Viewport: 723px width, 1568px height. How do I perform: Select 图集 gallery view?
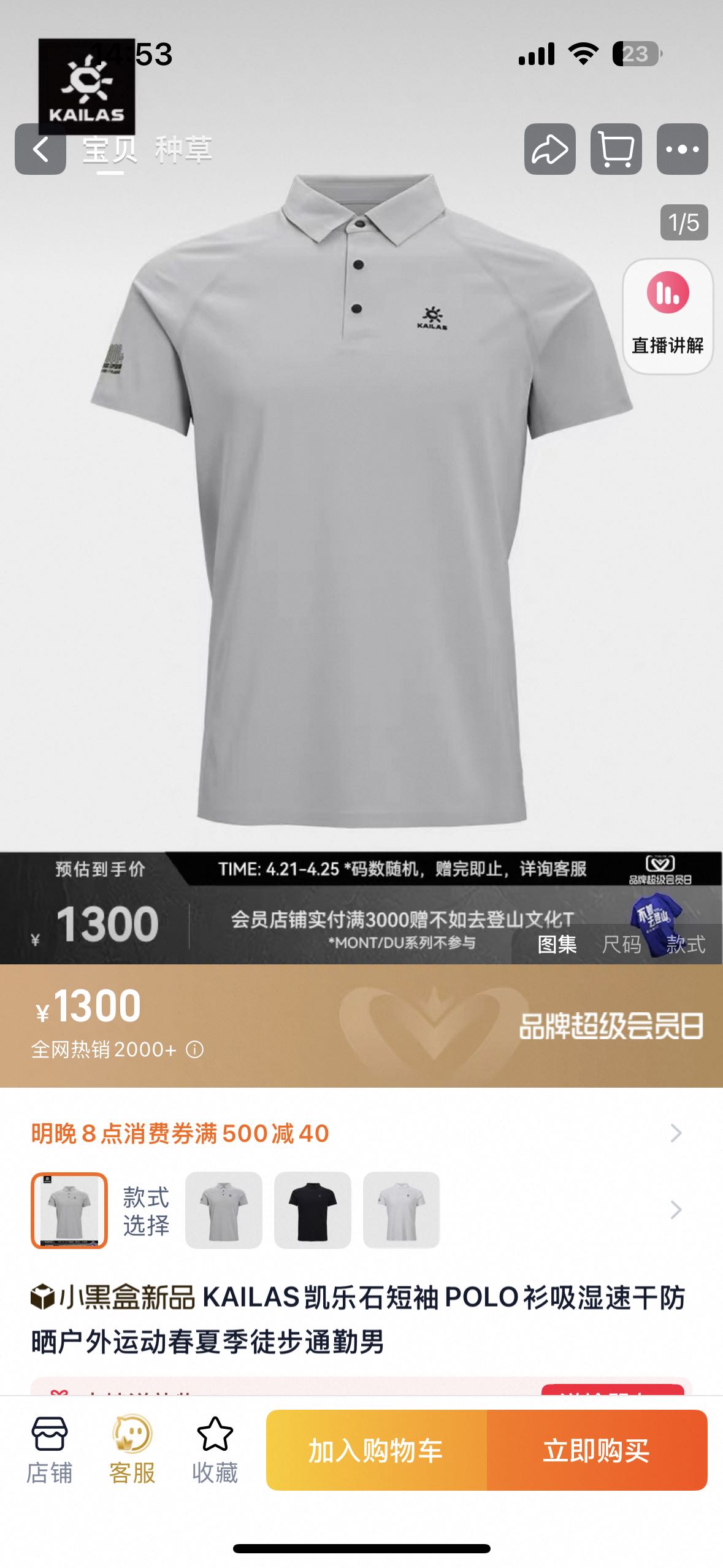[557, 944]
